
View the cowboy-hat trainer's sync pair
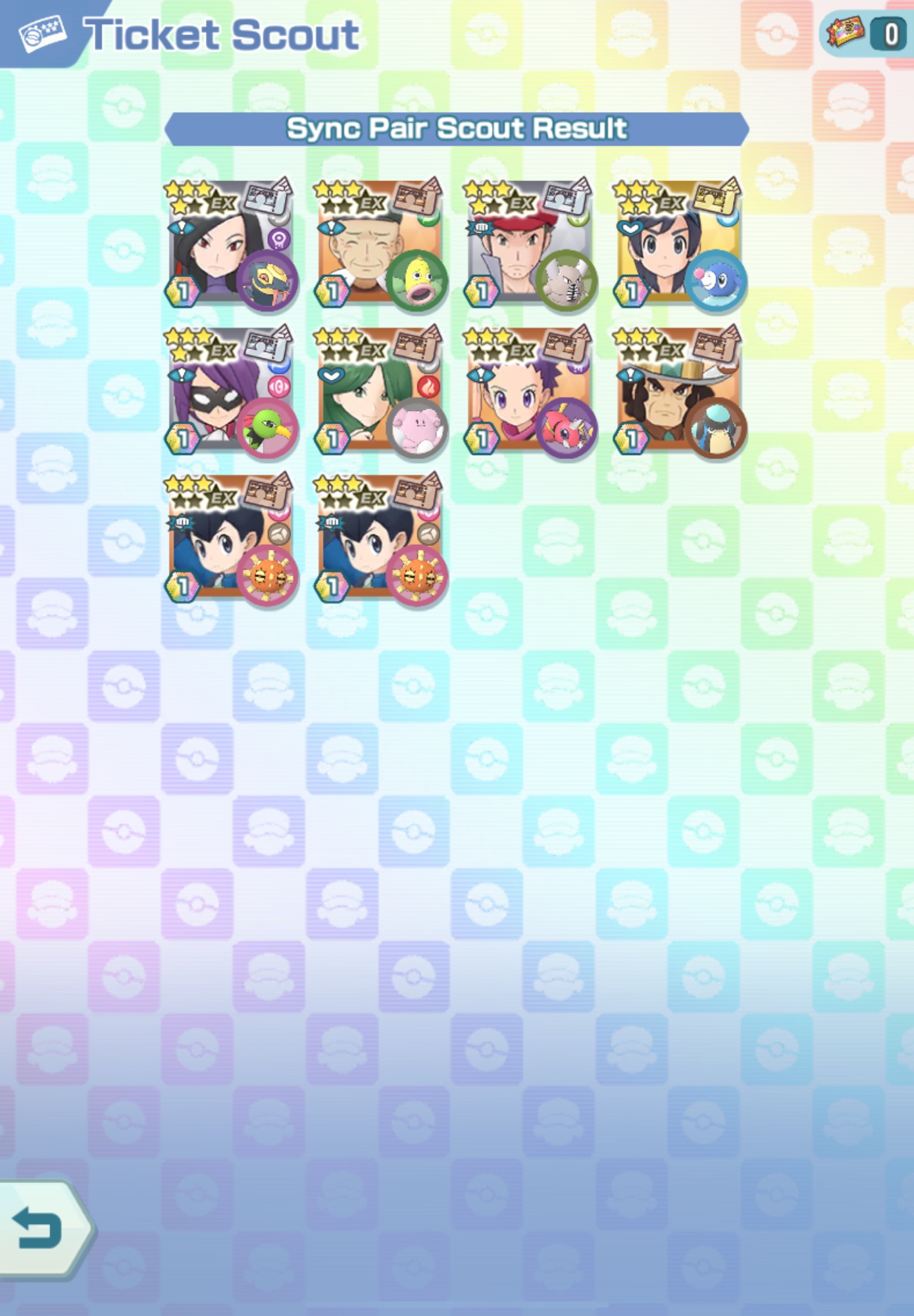tap(678, 392)
